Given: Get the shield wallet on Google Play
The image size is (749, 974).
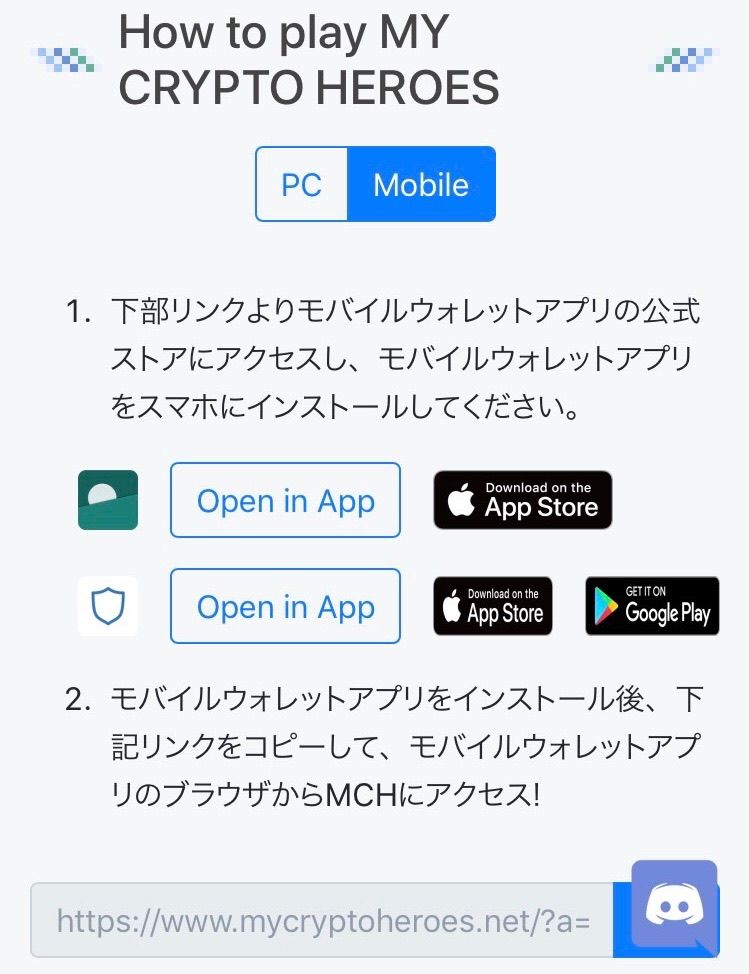Looking at the screenshot, I should coord(652,606).
